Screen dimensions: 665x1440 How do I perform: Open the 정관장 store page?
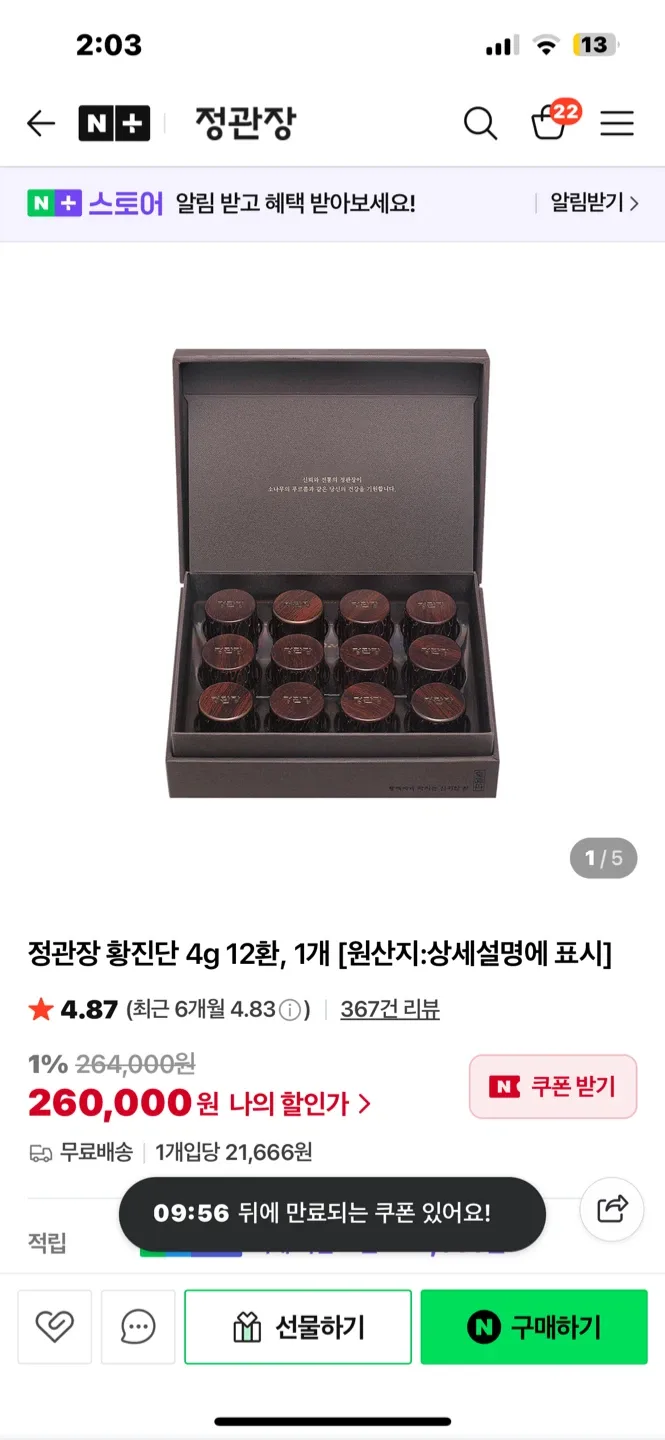tap(245, 124)
